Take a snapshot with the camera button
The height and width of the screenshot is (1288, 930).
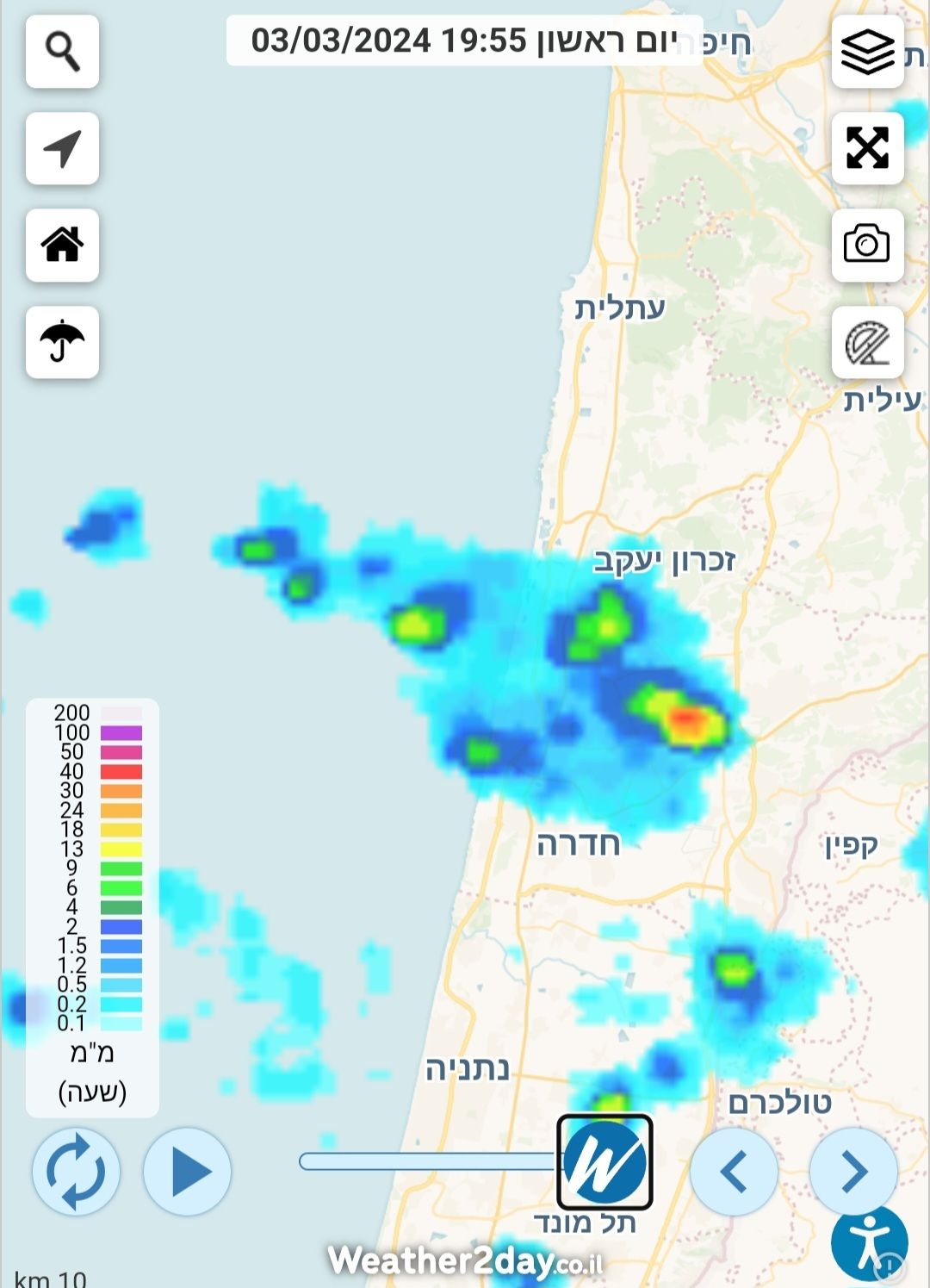pyautogui.click(x=867, y=245)
